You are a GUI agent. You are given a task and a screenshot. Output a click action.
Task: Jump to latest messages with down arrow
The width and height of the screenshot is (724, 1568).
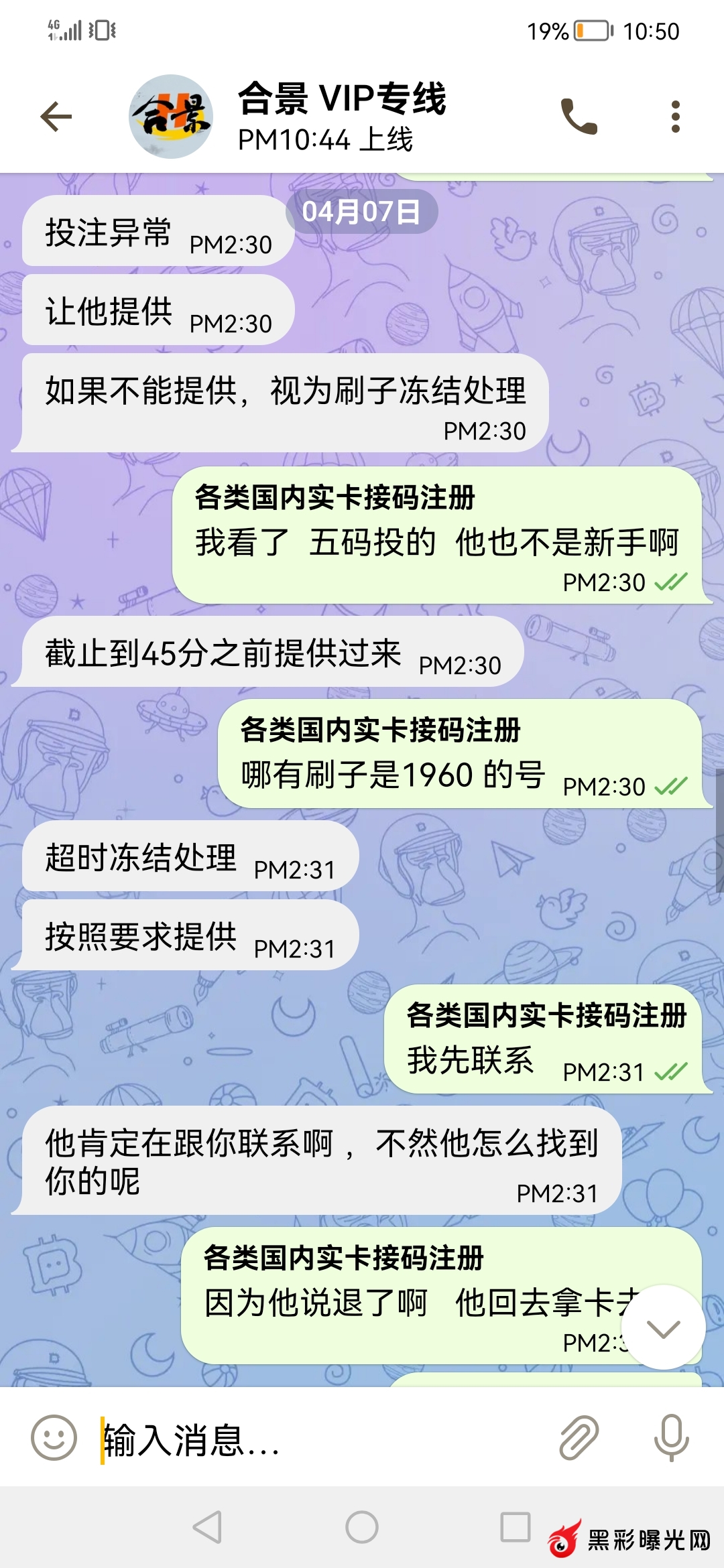(x=663, y=1327)
